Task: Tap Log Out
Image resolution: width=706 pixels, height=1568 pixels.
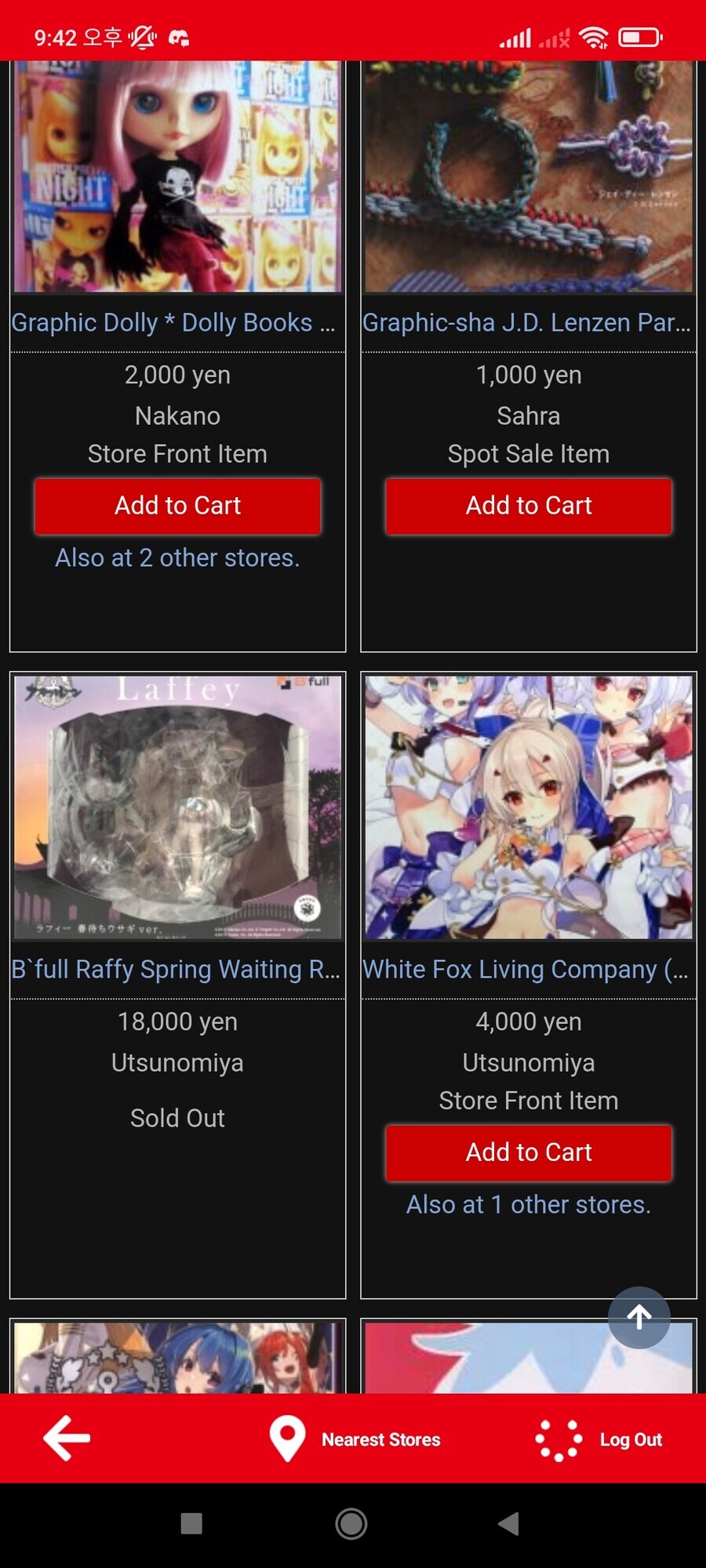Action: [x=600, y=1439]
